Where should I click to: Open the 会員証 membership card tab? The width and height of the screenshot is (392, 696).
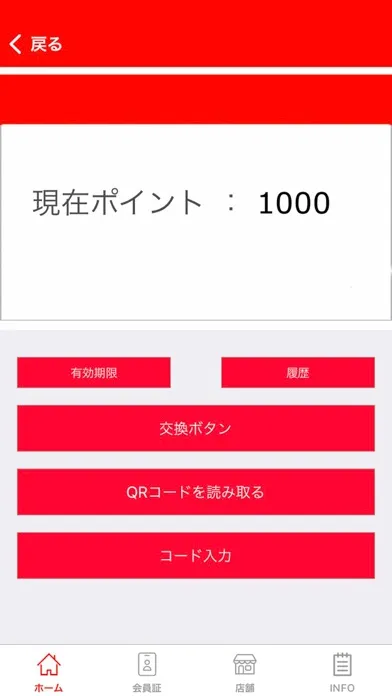147,672
